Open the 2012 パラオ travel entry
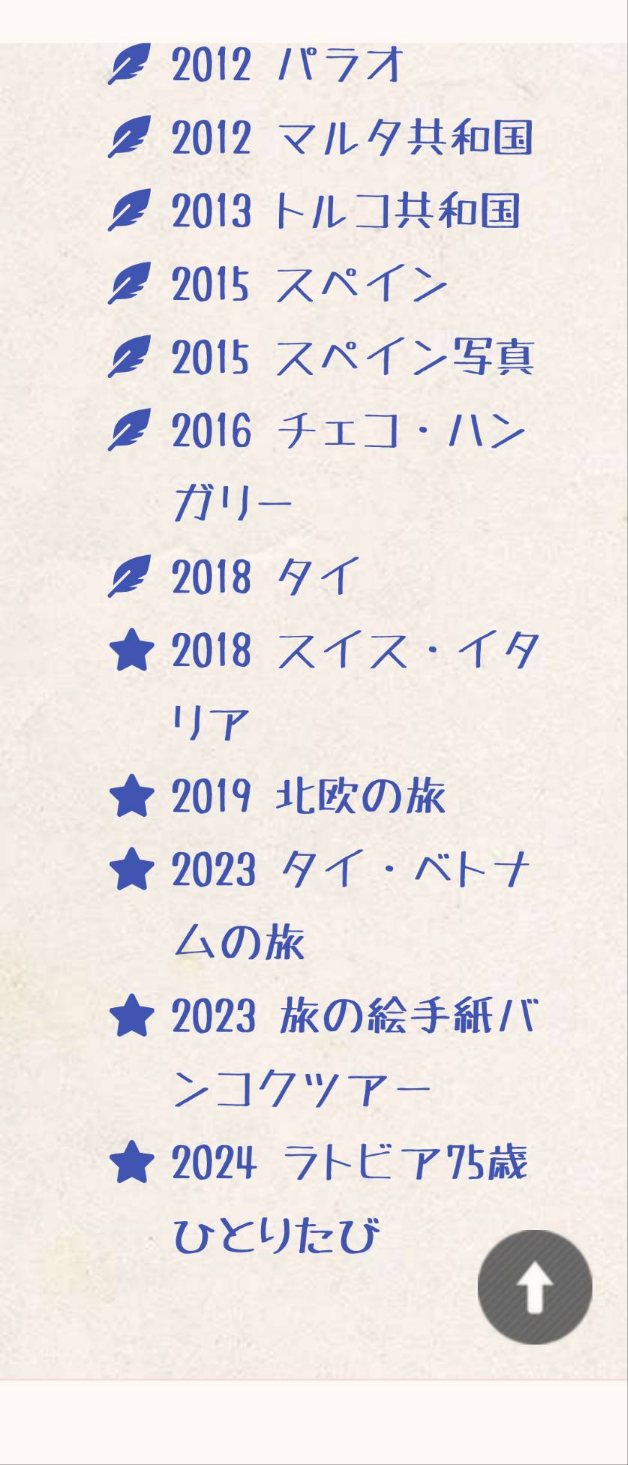 click(288, 66)
